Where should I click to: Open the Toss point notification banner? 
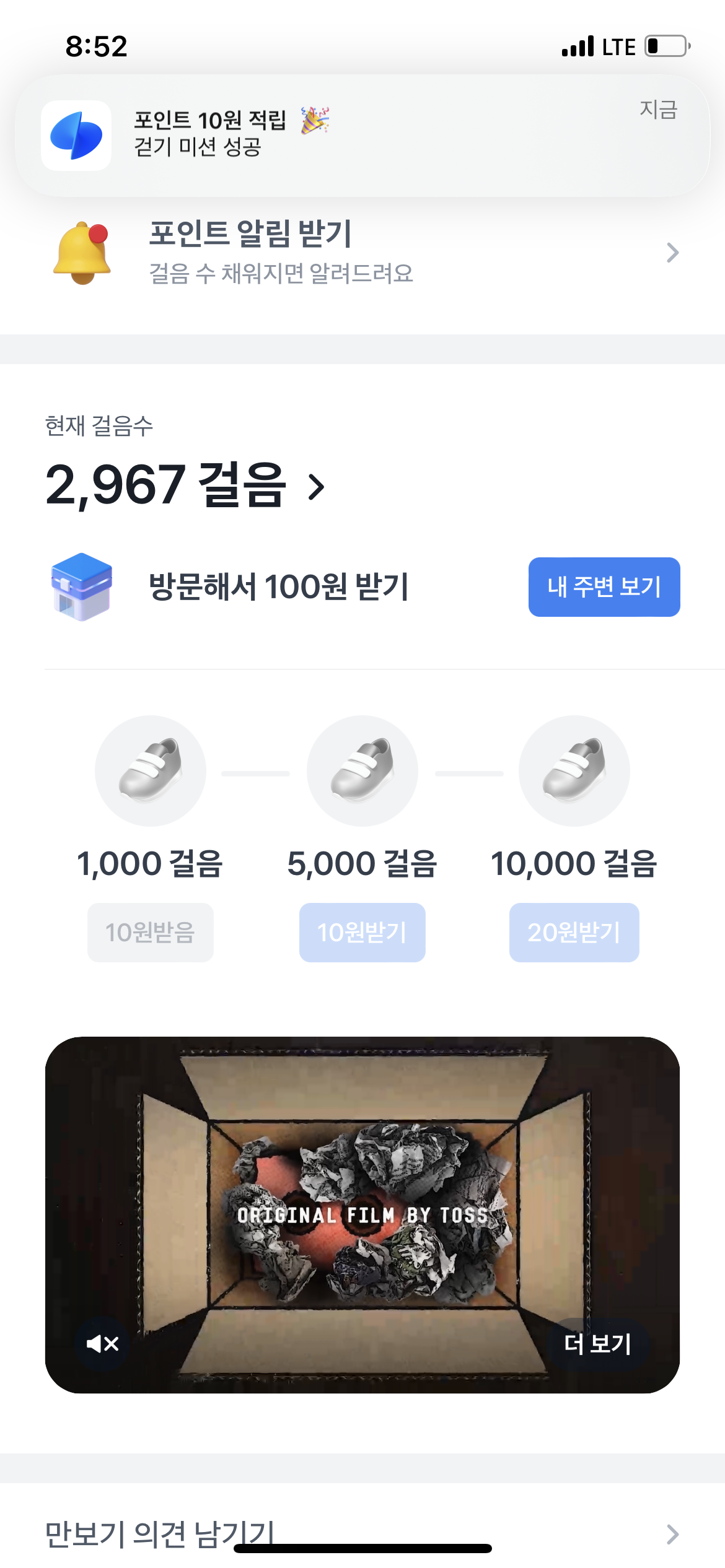[362, 135]
